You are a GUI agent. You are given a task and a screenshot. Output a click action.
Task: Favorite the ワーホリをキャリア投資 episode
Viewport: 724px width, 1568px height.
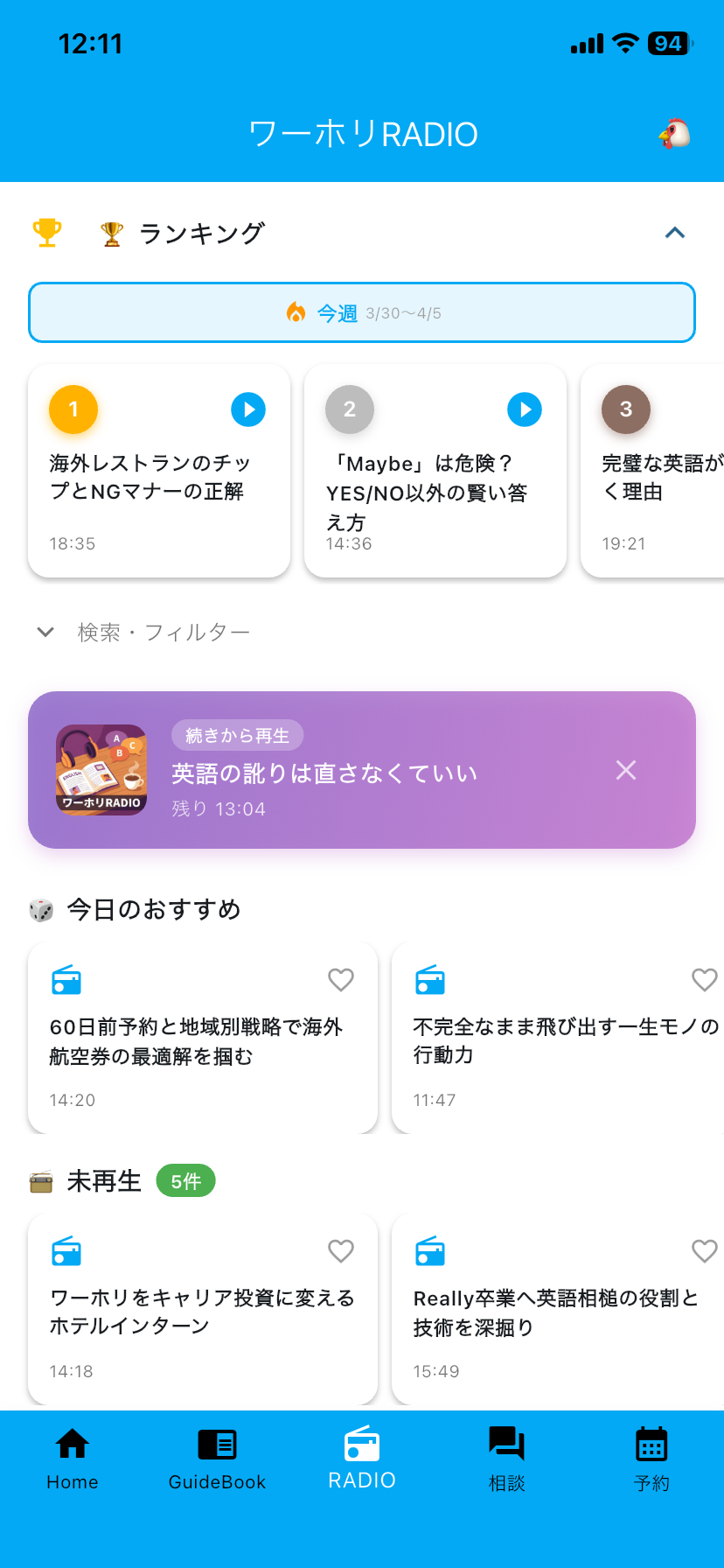pos(340,1251)
